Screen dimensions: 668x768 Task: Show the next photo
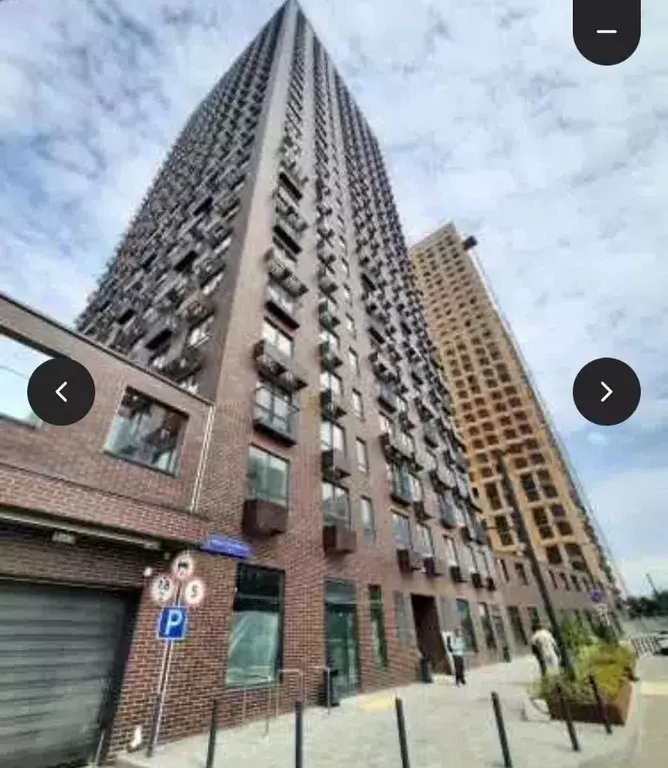click(x=606, y=391)
